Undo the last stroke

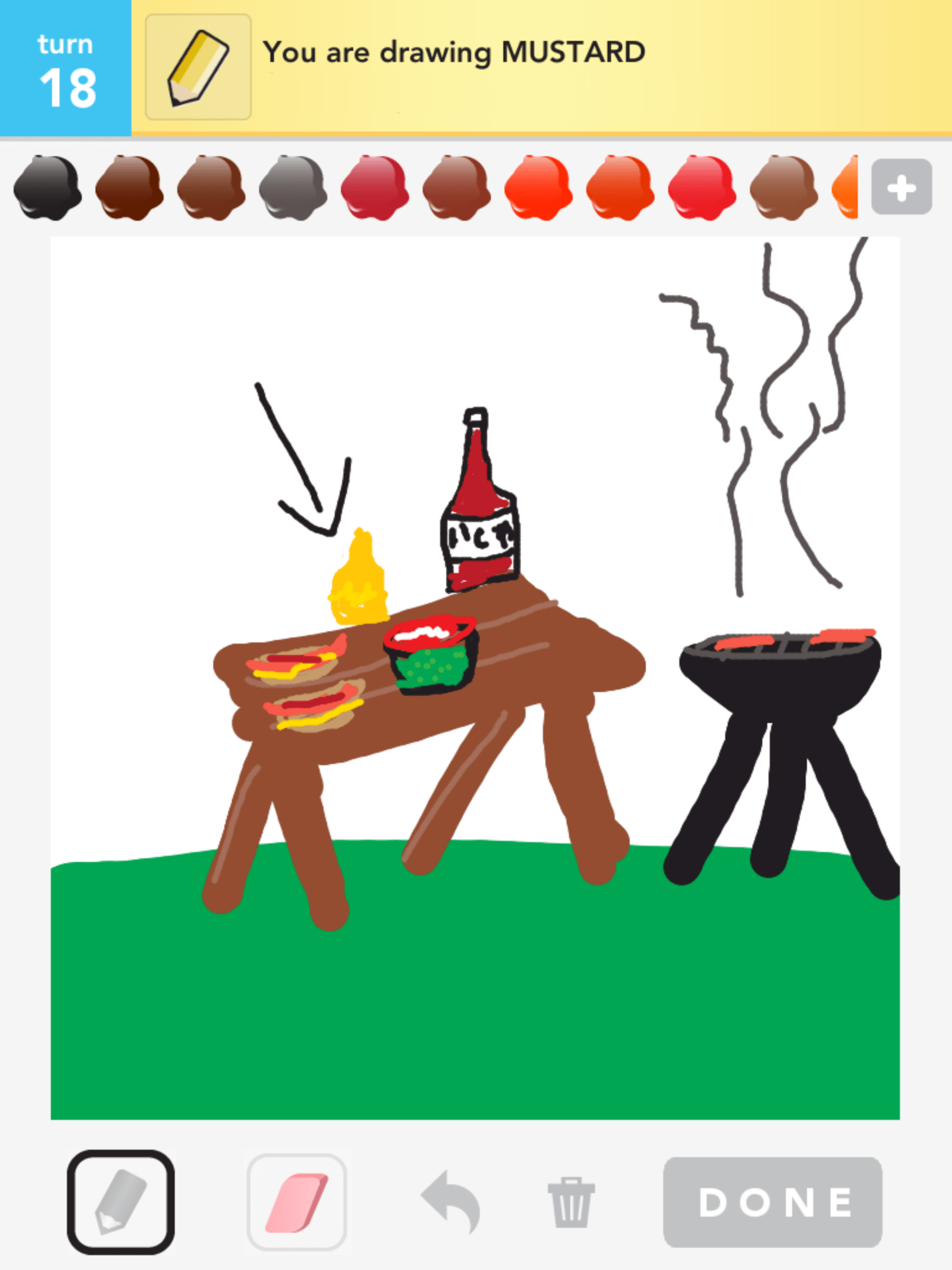pyautogui.click(x=451, y=1202)
